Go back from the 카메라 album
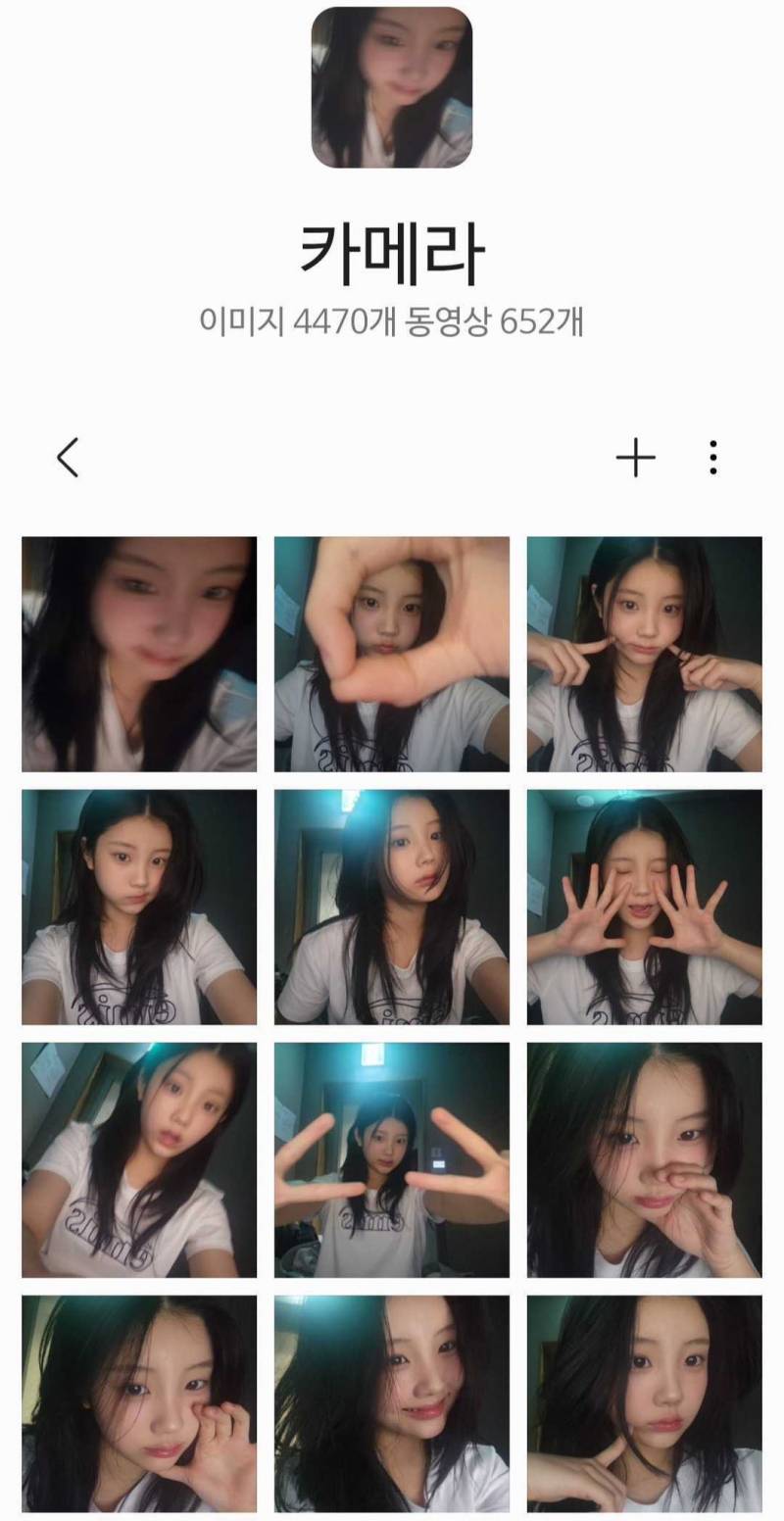Image resolution: width=784 pixels, height=1521 pixels. [x=68, y=457]
